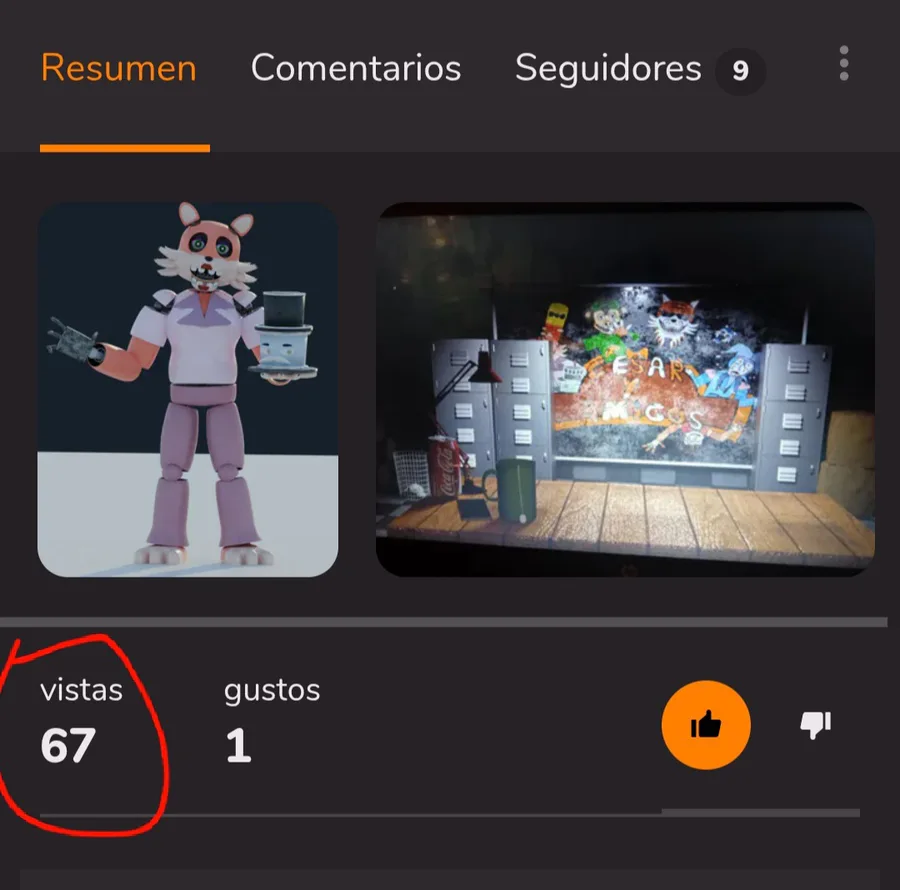View the office stage screenshot
Screen dimensions: 900x890
click(x=625, y=390)
